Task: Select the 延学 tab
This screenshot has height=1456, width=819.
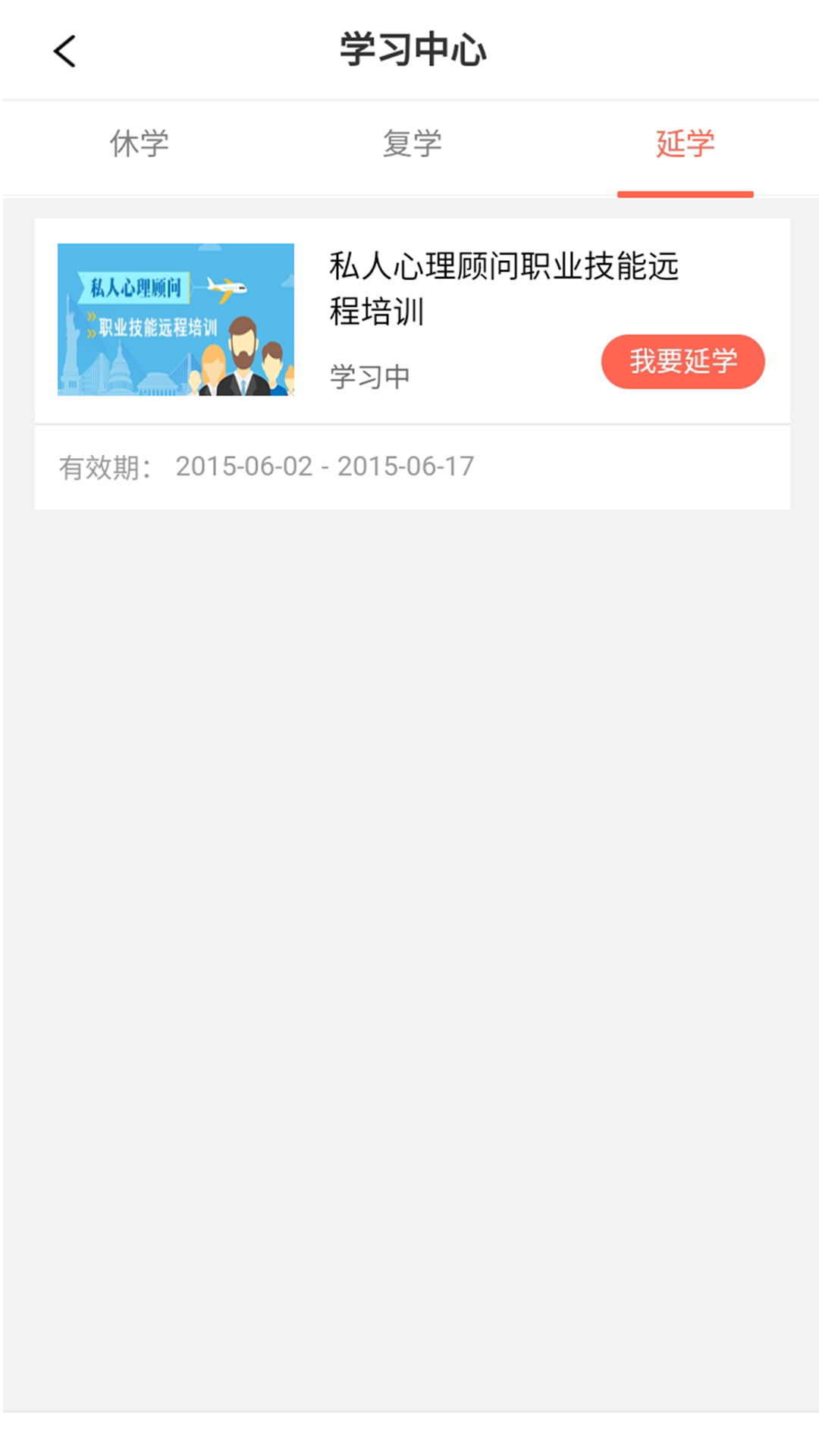Action: point(686,143)
